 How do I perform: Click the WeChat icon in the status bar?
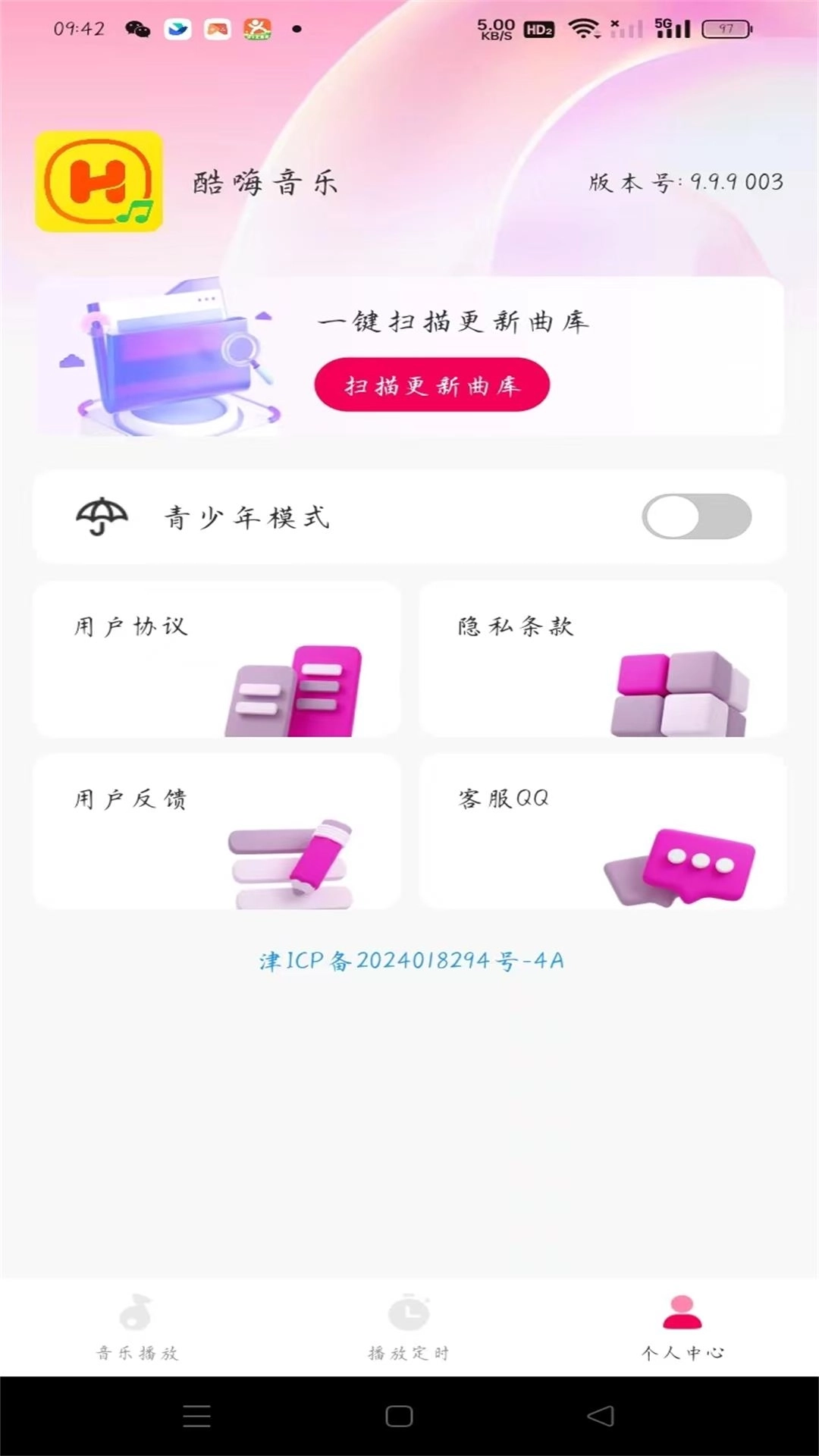140,29
